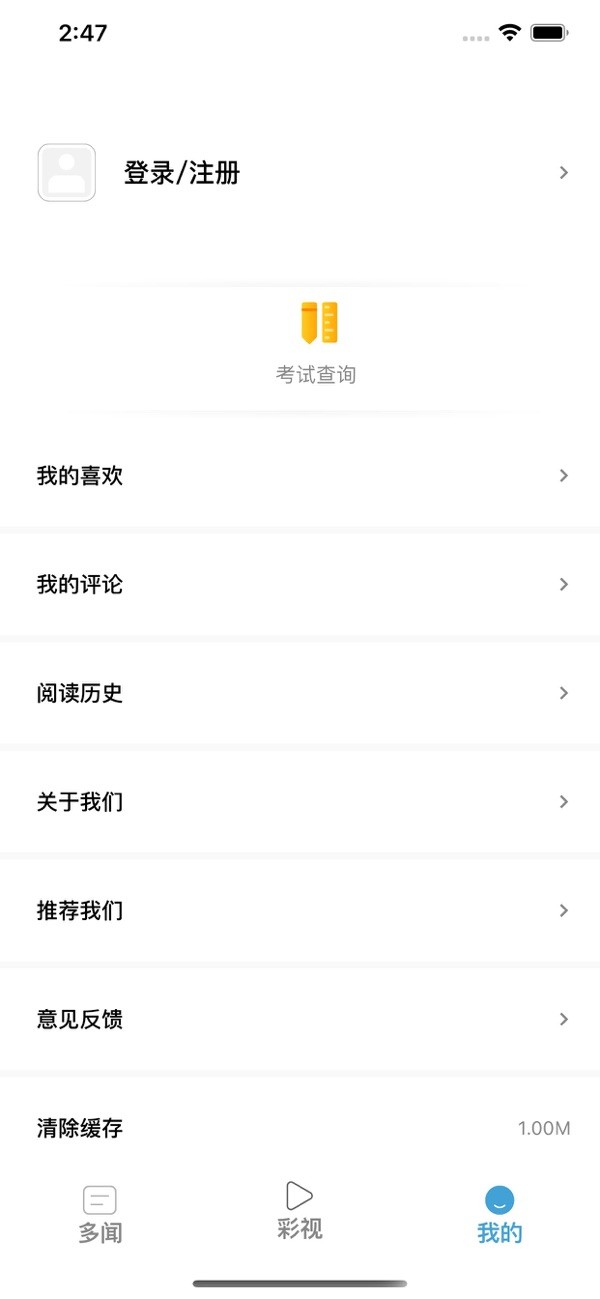Switch to the 多闻 tab
Viewport: 600px width, 1299px height.
(x=100, y=1214)
